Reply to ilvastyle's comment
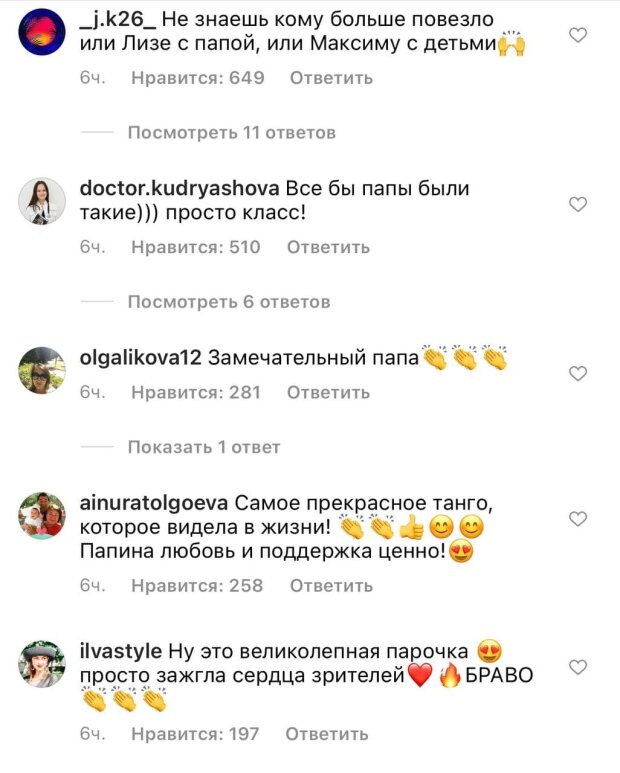620x773 pixels. (x=327, y=734)
